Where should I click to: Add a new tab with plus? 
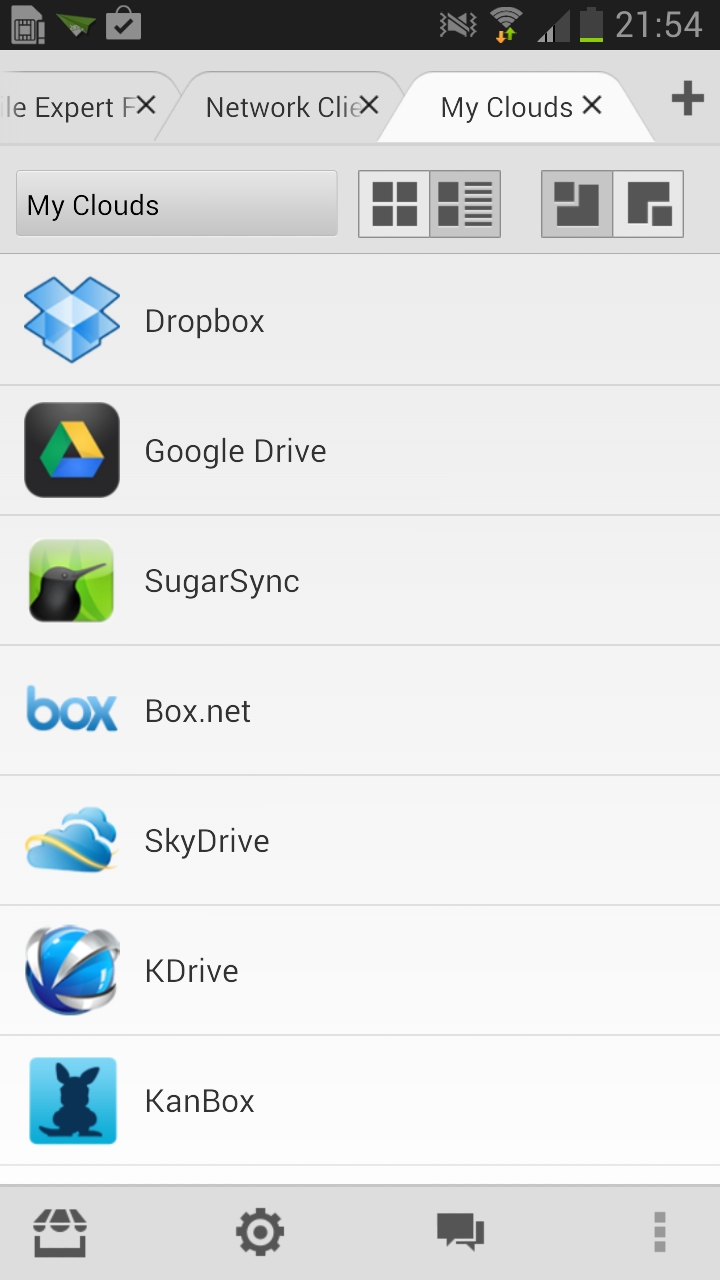[687, 98]
